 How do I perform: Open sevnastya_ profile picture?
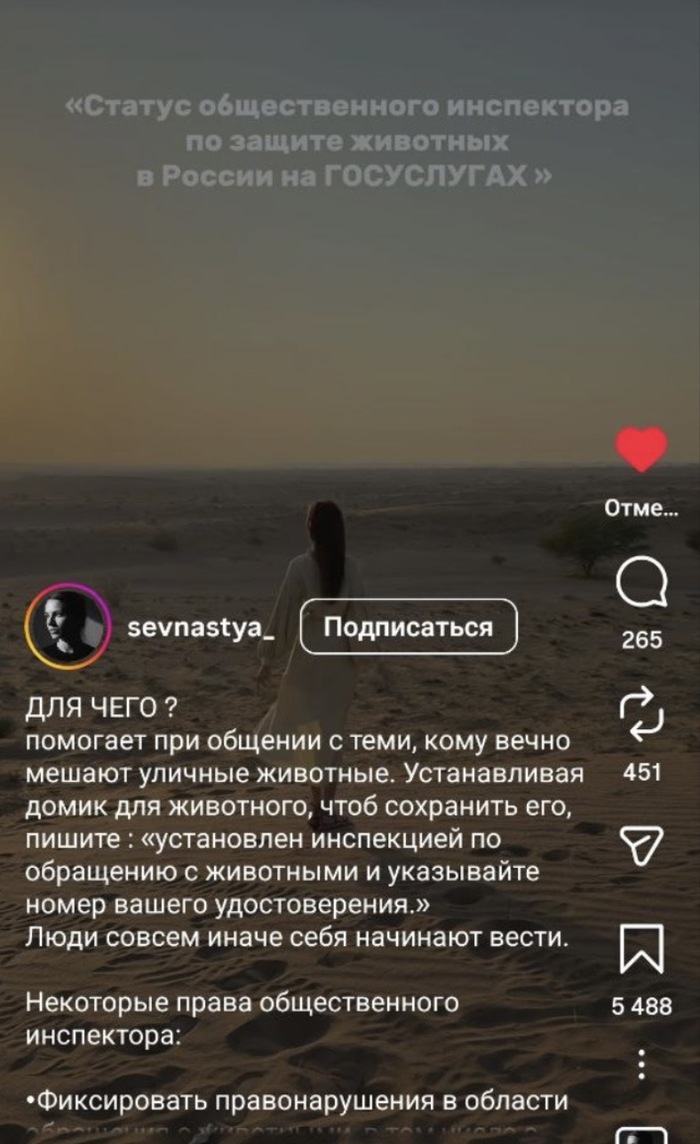click(x=67, y=626)
